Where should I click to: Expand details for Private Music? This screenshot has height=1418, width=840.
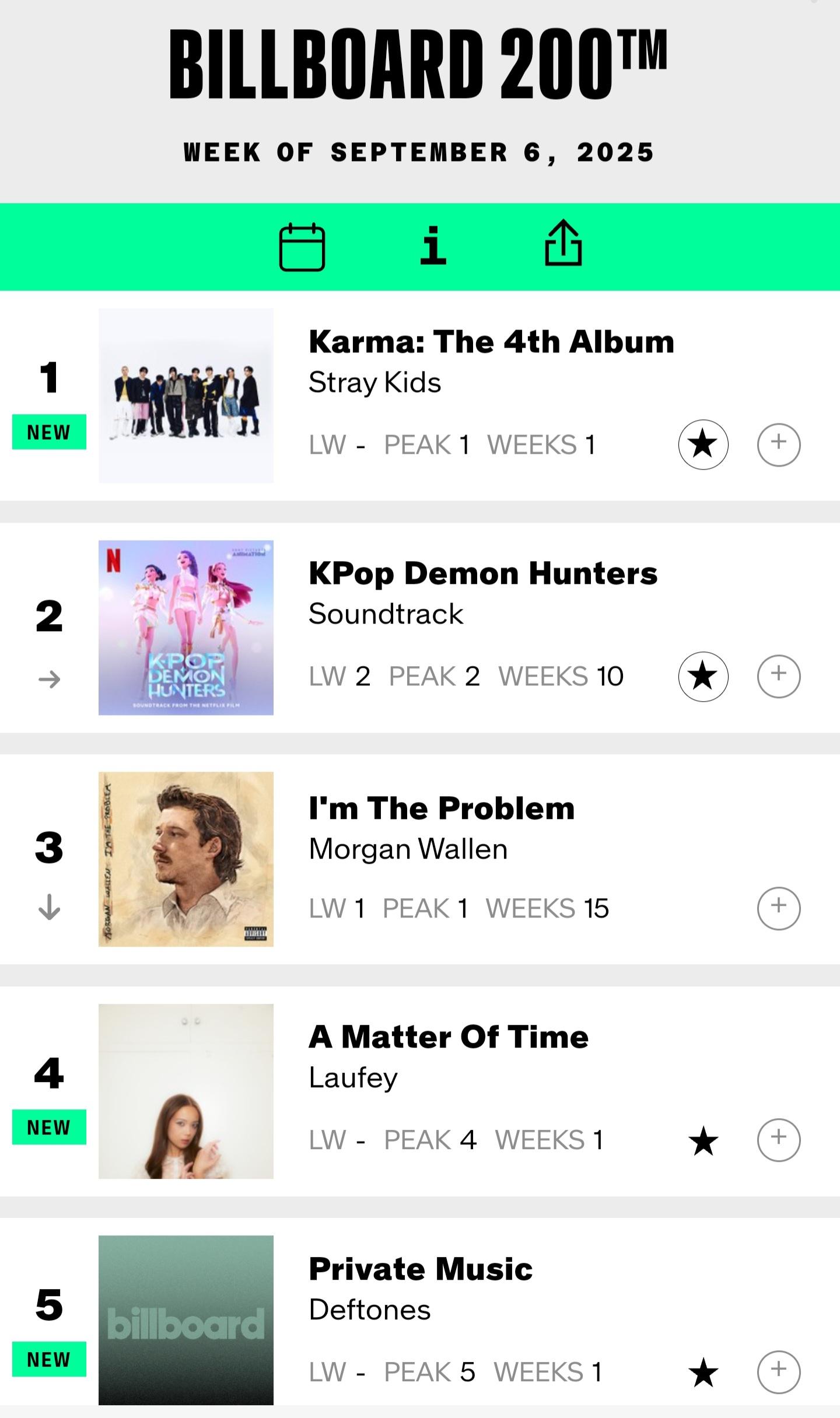point(778,1371)
